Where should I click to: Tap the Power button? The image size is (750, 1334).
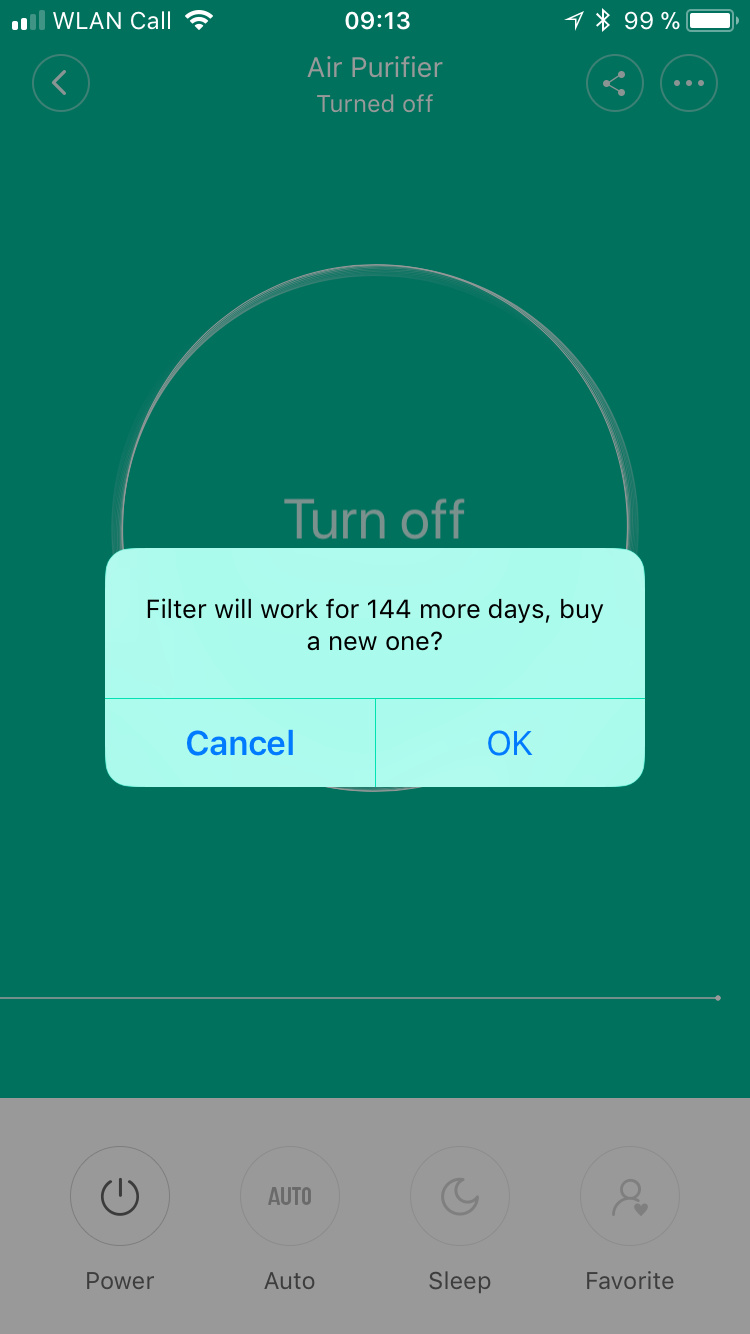(x=120, y=1196)
